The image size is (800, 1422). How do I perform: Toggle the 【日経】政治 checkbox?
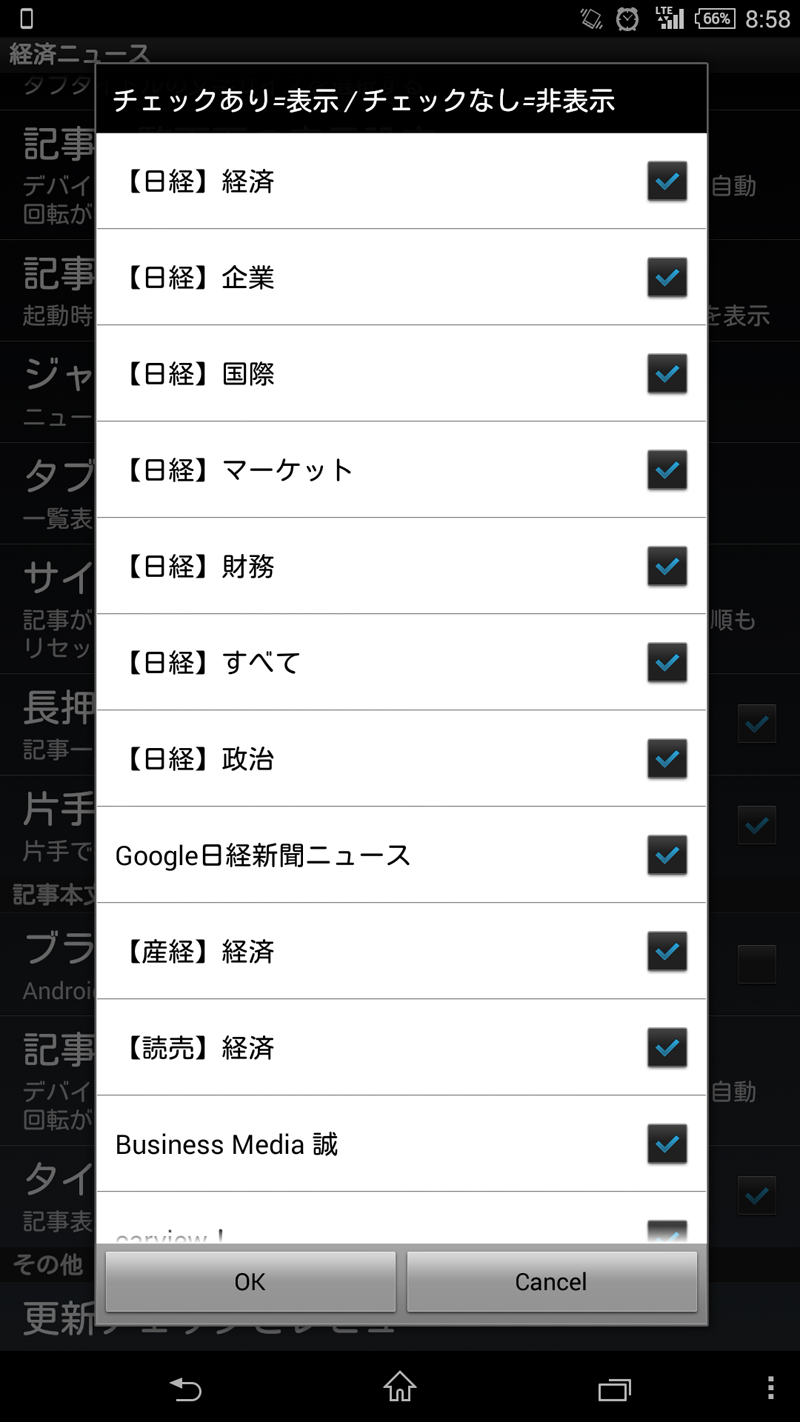click(667, 758)
